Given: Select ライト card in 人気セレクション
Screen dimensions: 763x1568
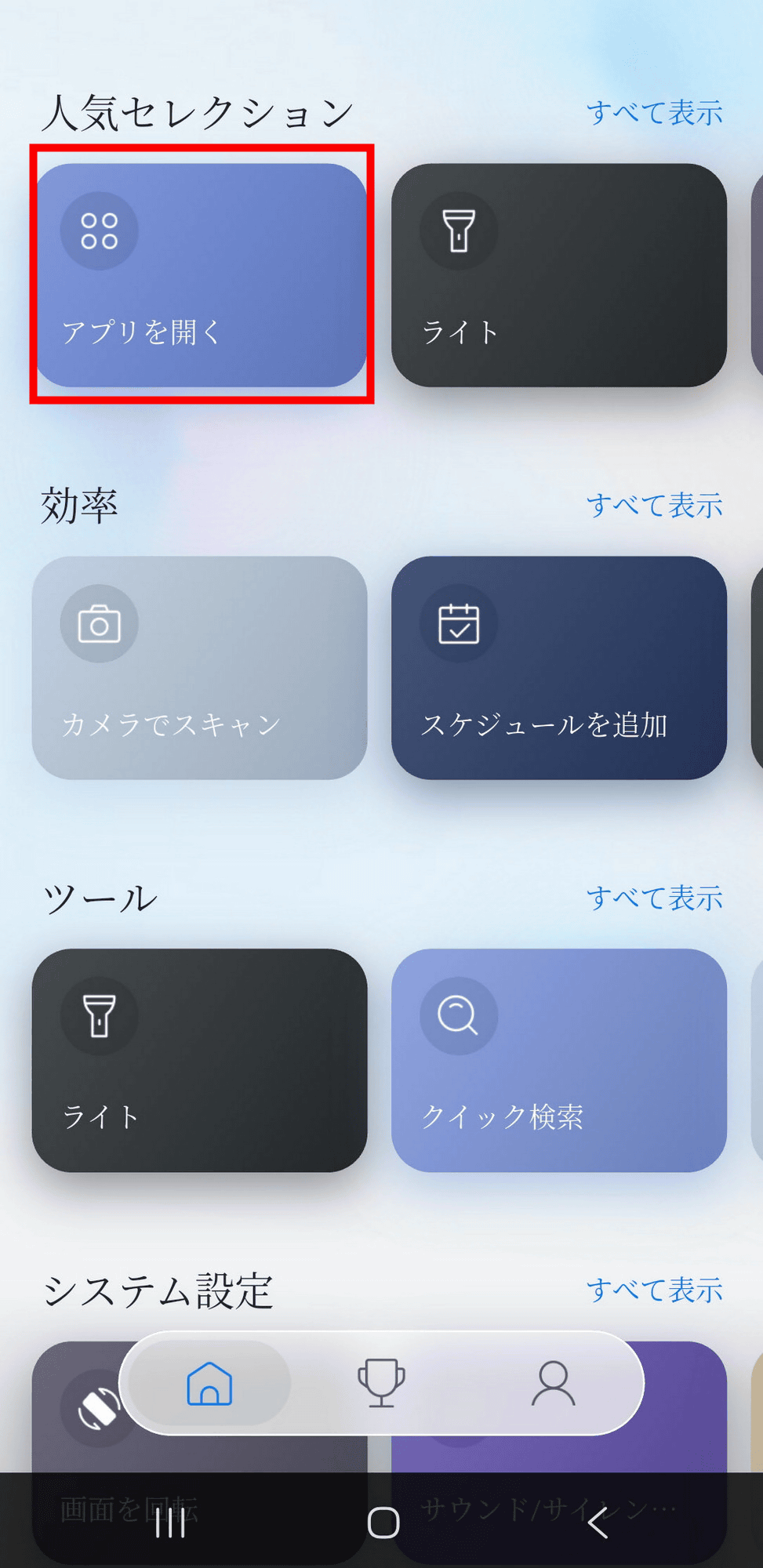Looking at the screenshot, I should pos(558,274).
